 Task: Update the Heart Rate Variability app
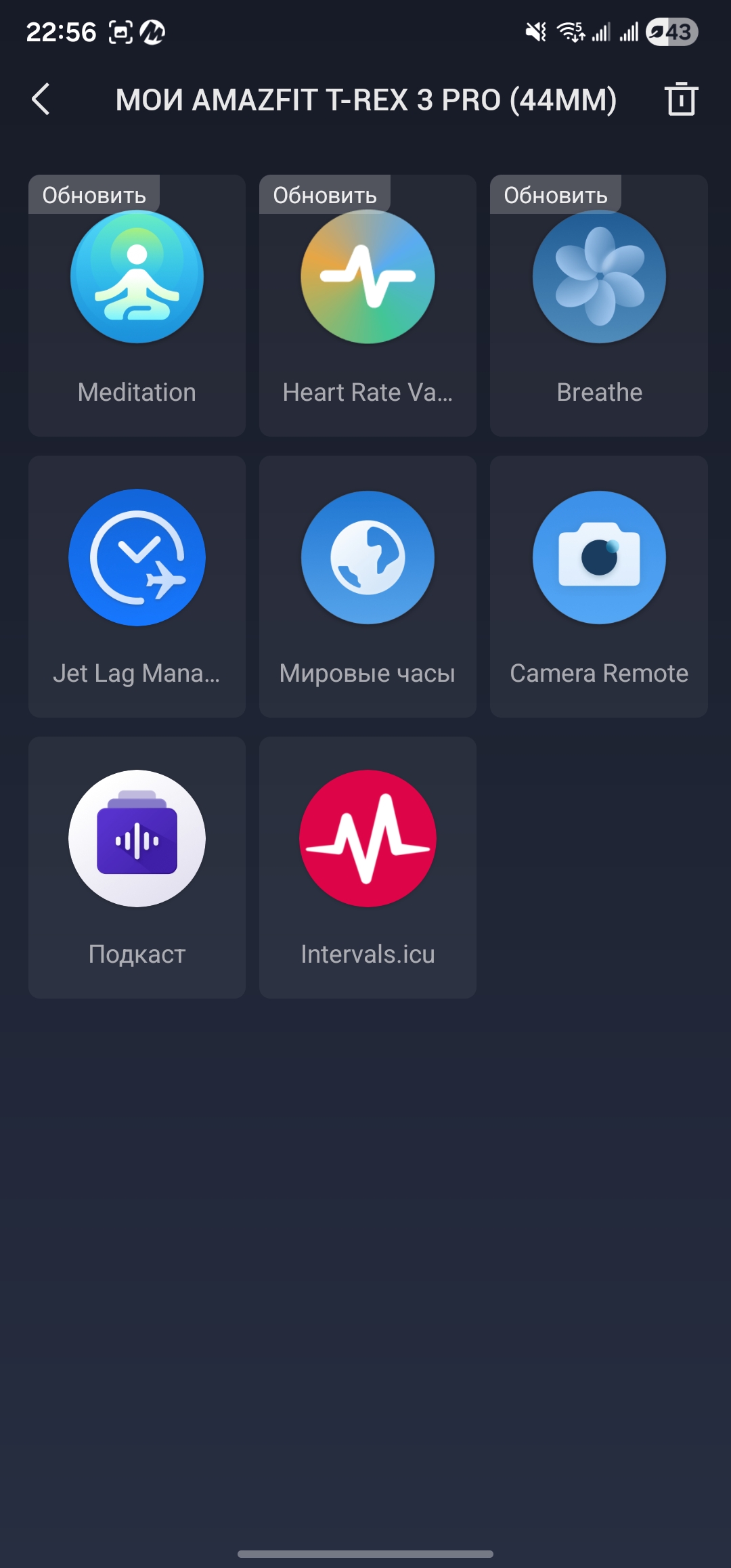coord(325,195)
